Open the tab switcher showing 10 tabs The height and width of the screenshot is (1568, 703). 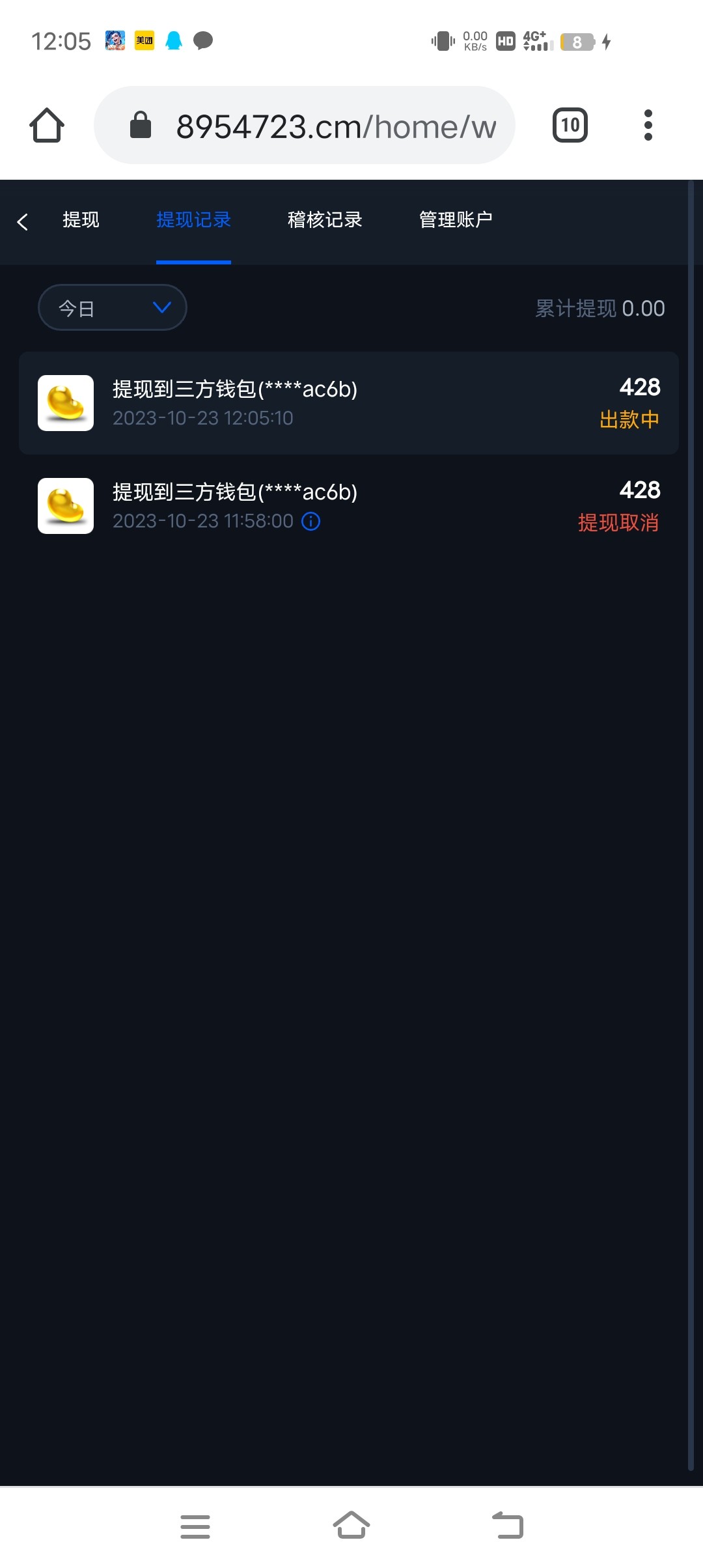coord(570,125)
